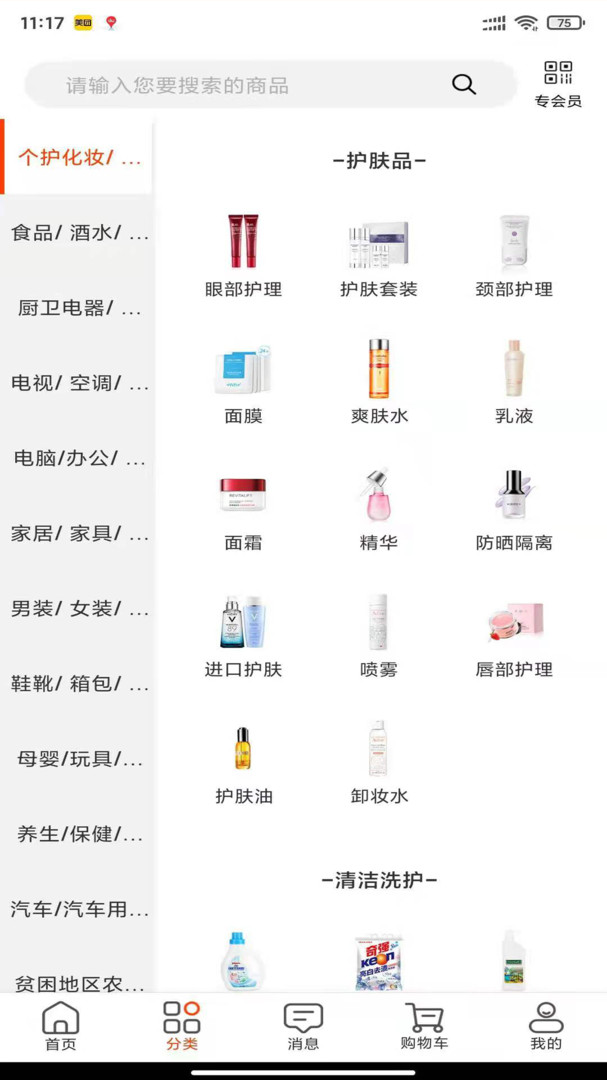The image size is (607, 1080).
Task: Open the 卸妆水 subcategory
Action: 378,763
